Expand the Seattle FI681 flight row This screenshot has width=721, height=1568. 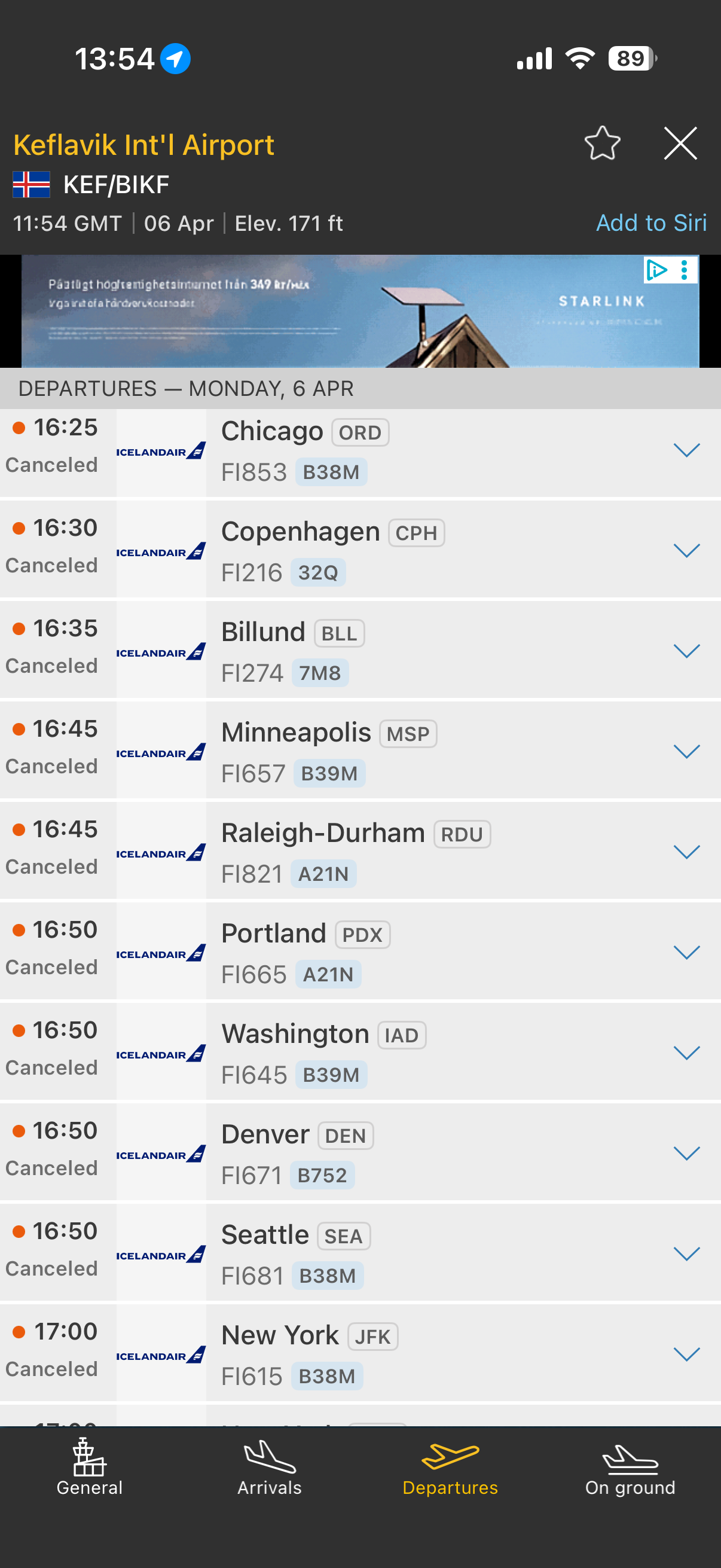686,1254
